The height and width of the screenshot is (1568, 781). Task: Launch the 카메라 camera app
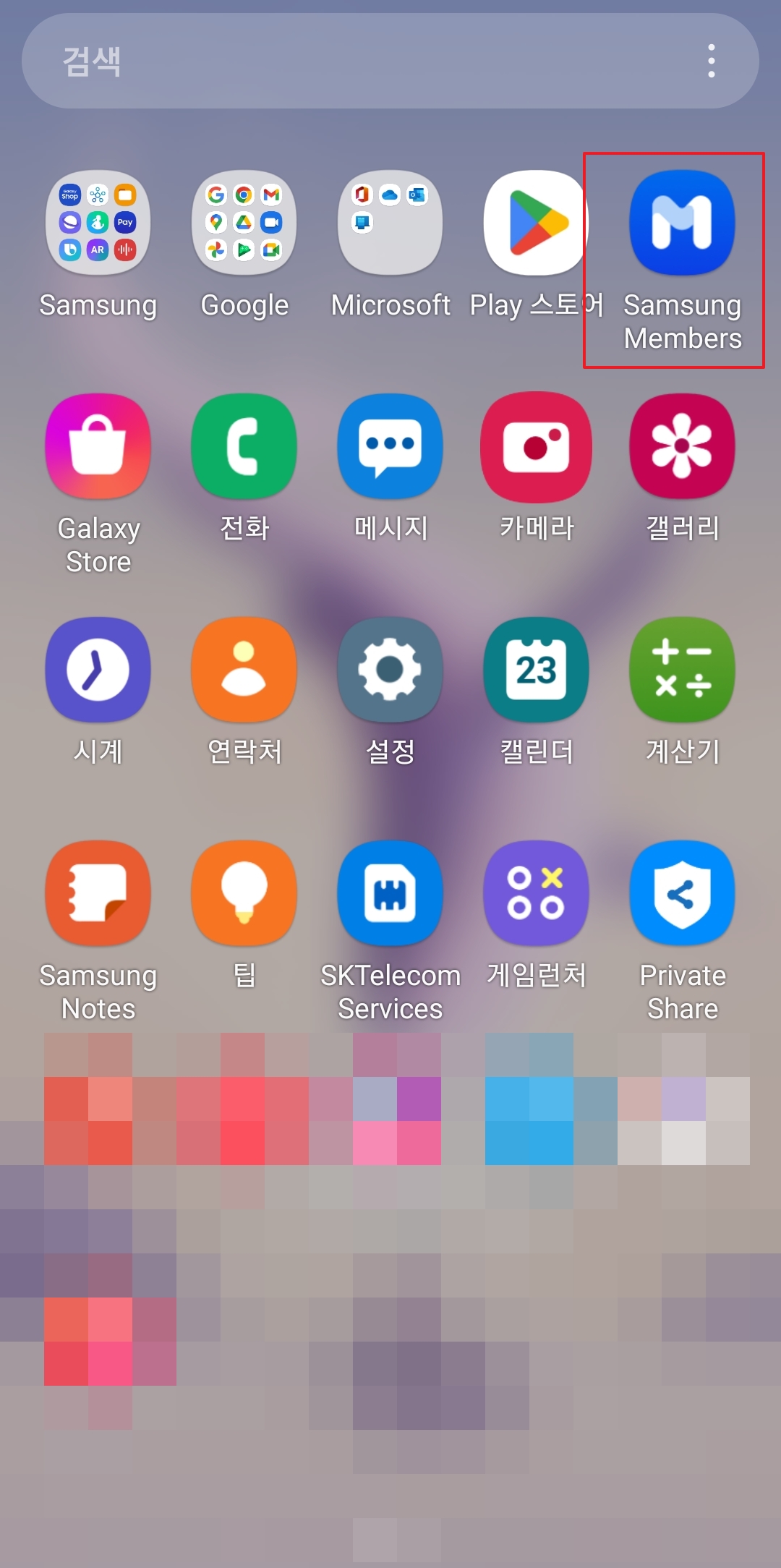pyautogui.click(x=535, y=446)
